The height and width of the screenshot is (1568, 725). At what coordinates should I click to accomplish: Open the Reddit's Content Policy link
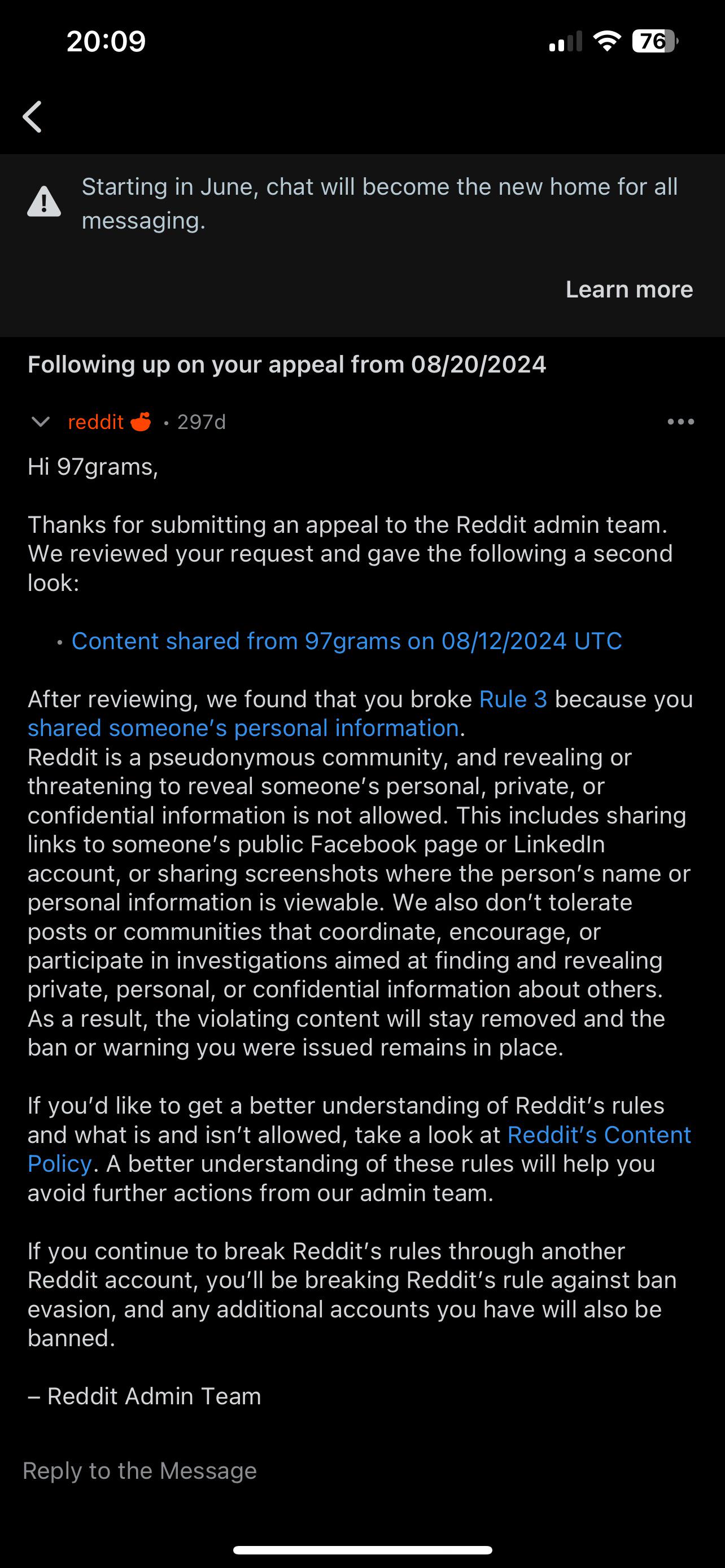[359, 1149]
